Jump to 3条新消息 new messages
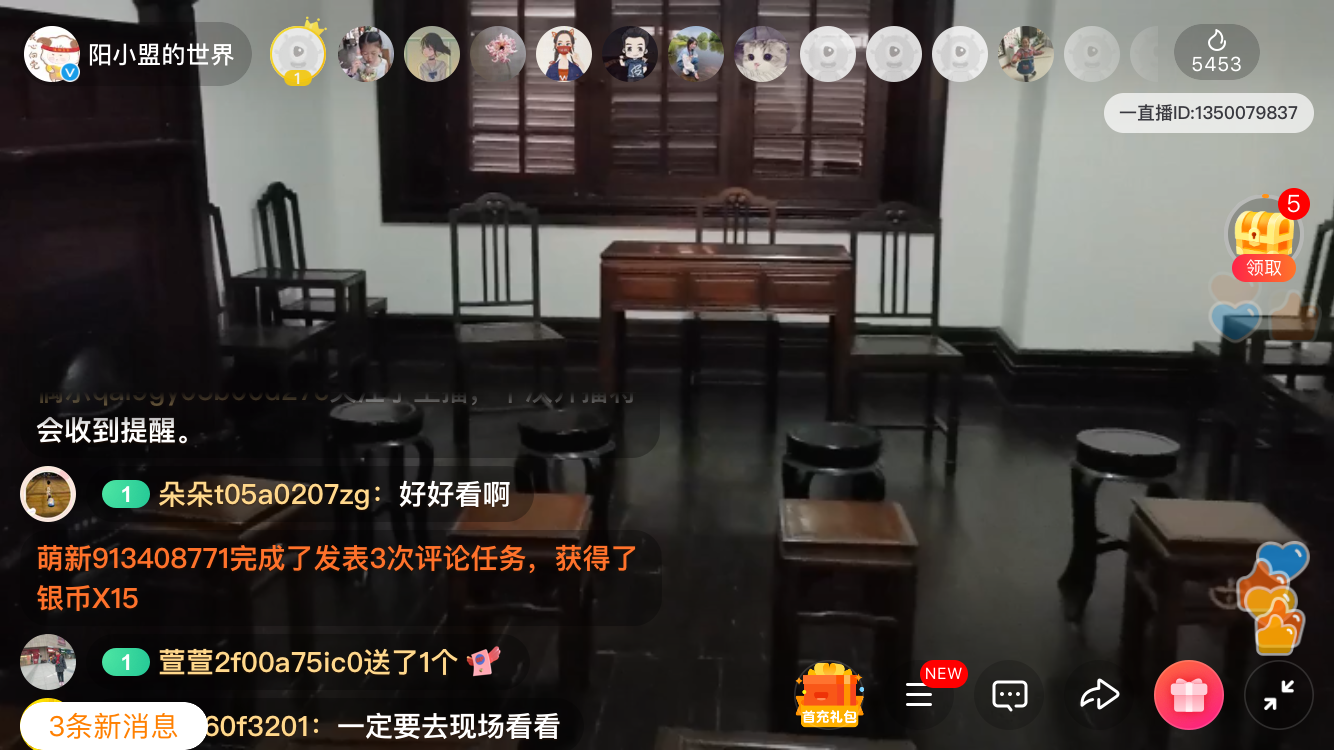This screenshot has width=1334, height=750. click(113, 726)
